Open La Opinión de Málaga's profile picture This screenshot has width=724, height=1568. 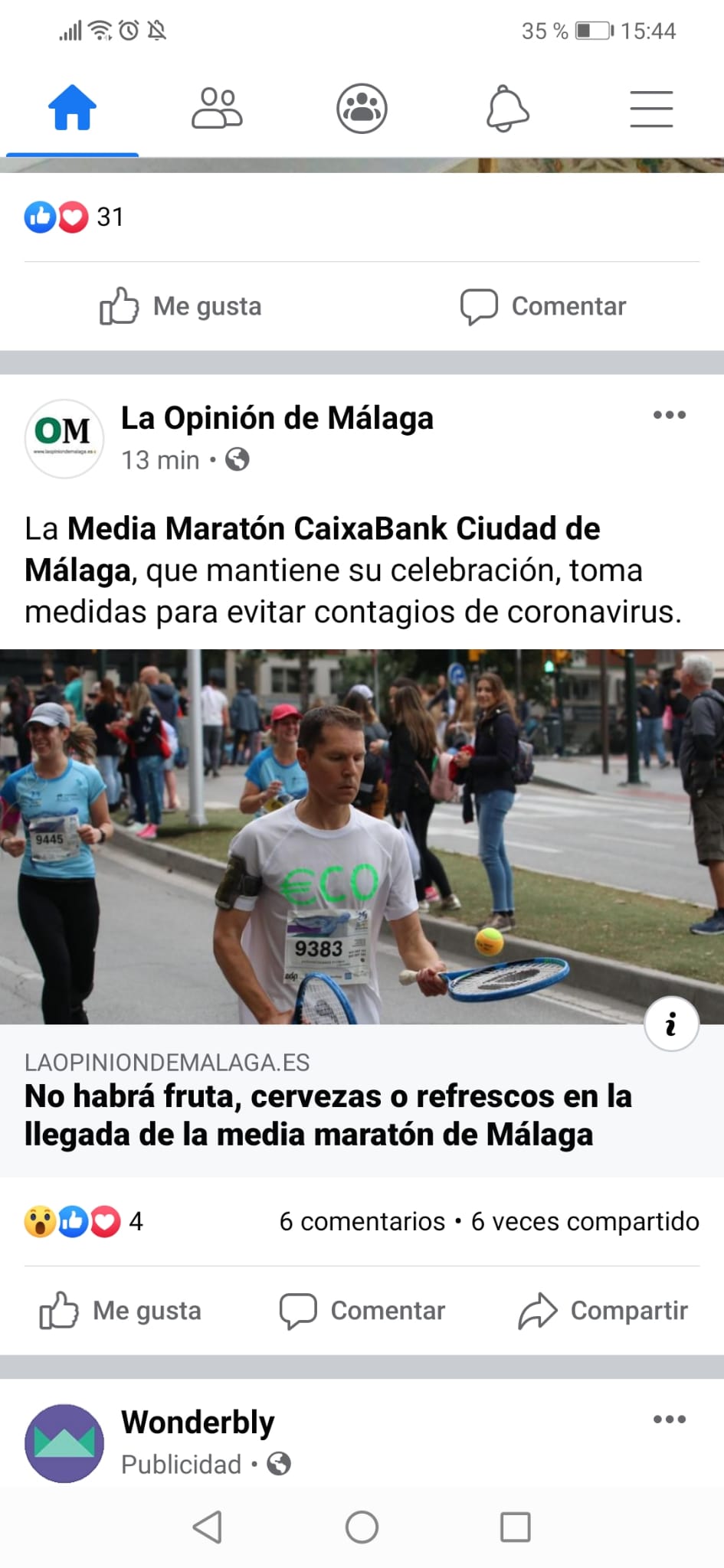(x=64, y=439)
